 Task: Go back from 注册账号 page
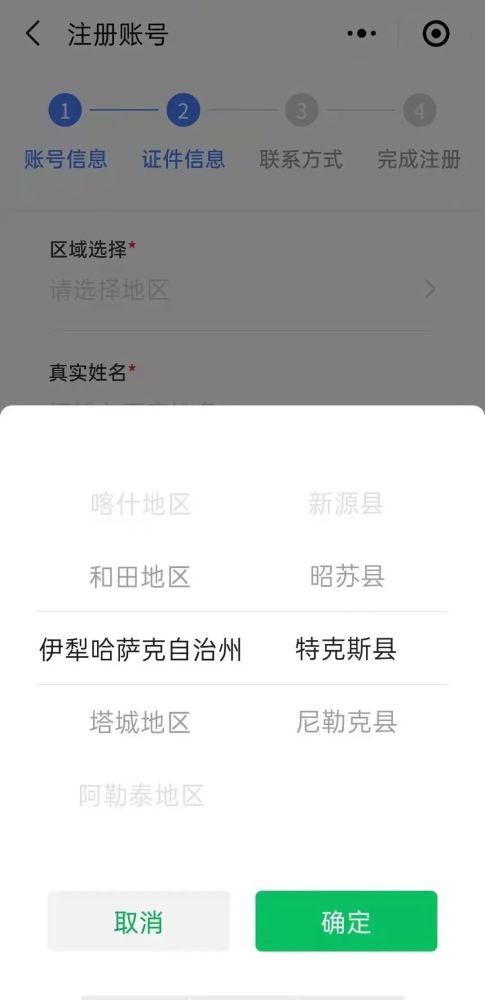point(33,33)
